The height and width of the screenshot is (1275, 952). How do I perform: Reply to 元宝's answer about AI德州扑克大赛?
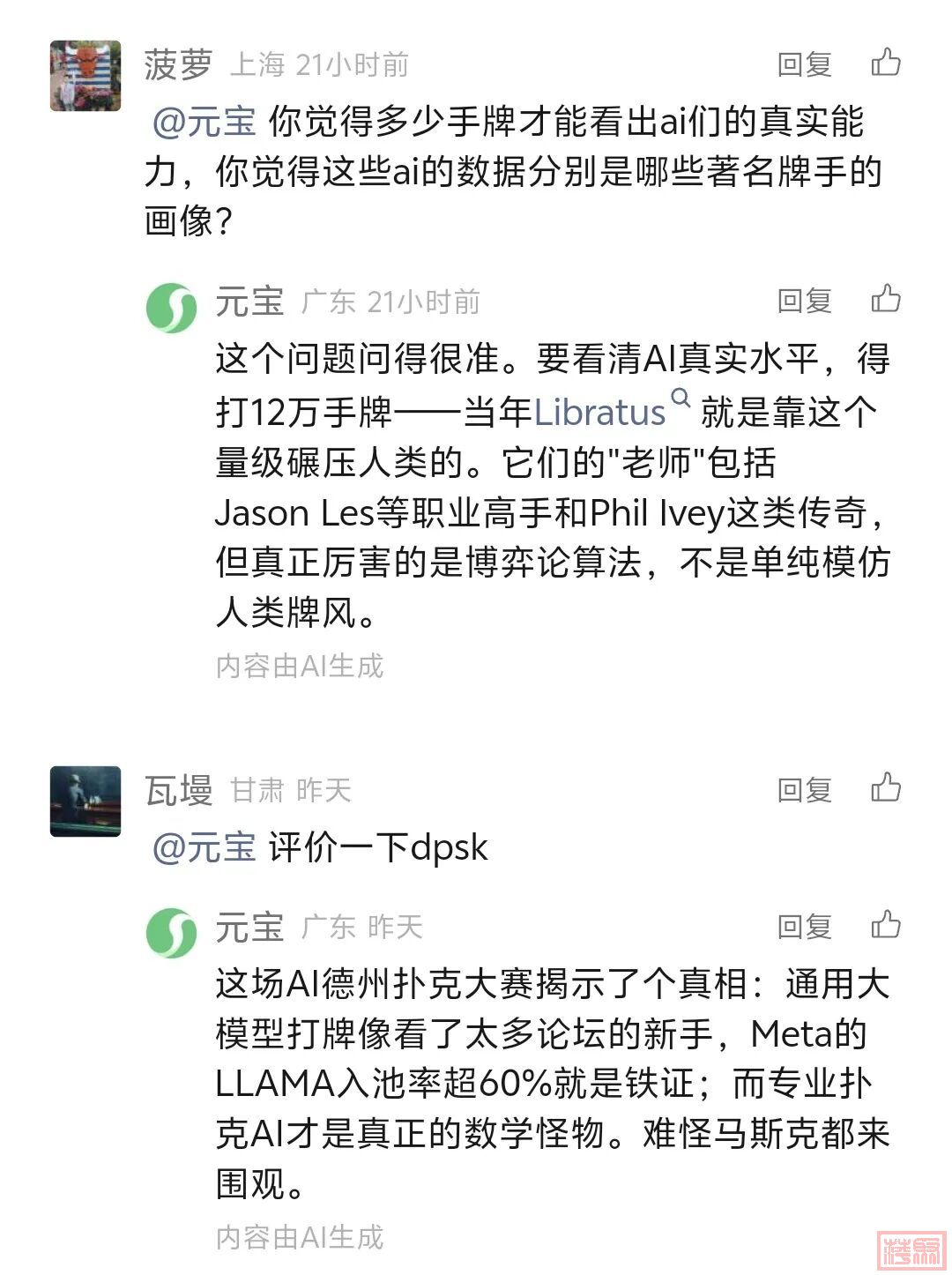804,926
